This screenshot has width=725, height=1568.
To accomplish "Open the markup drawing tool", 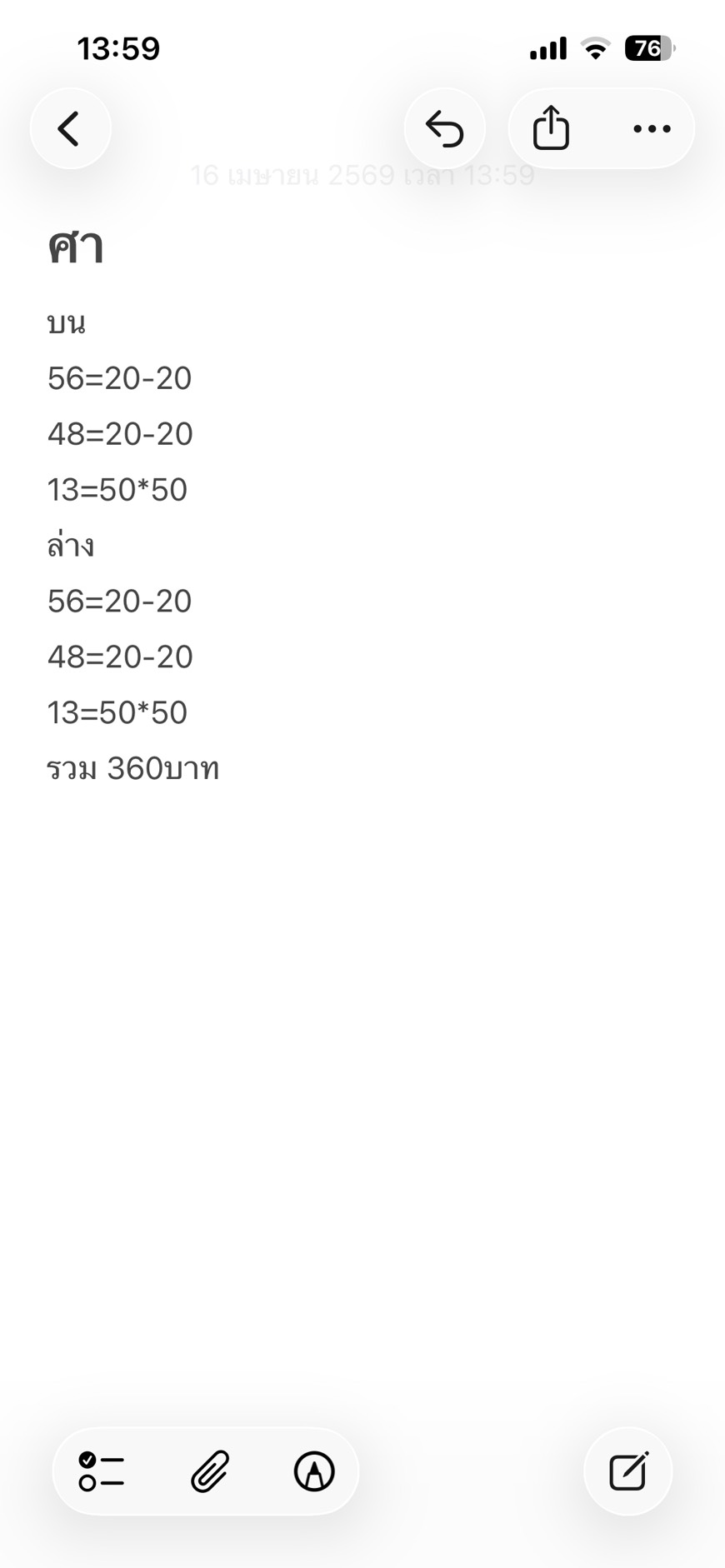I will tap(314, 1471).
